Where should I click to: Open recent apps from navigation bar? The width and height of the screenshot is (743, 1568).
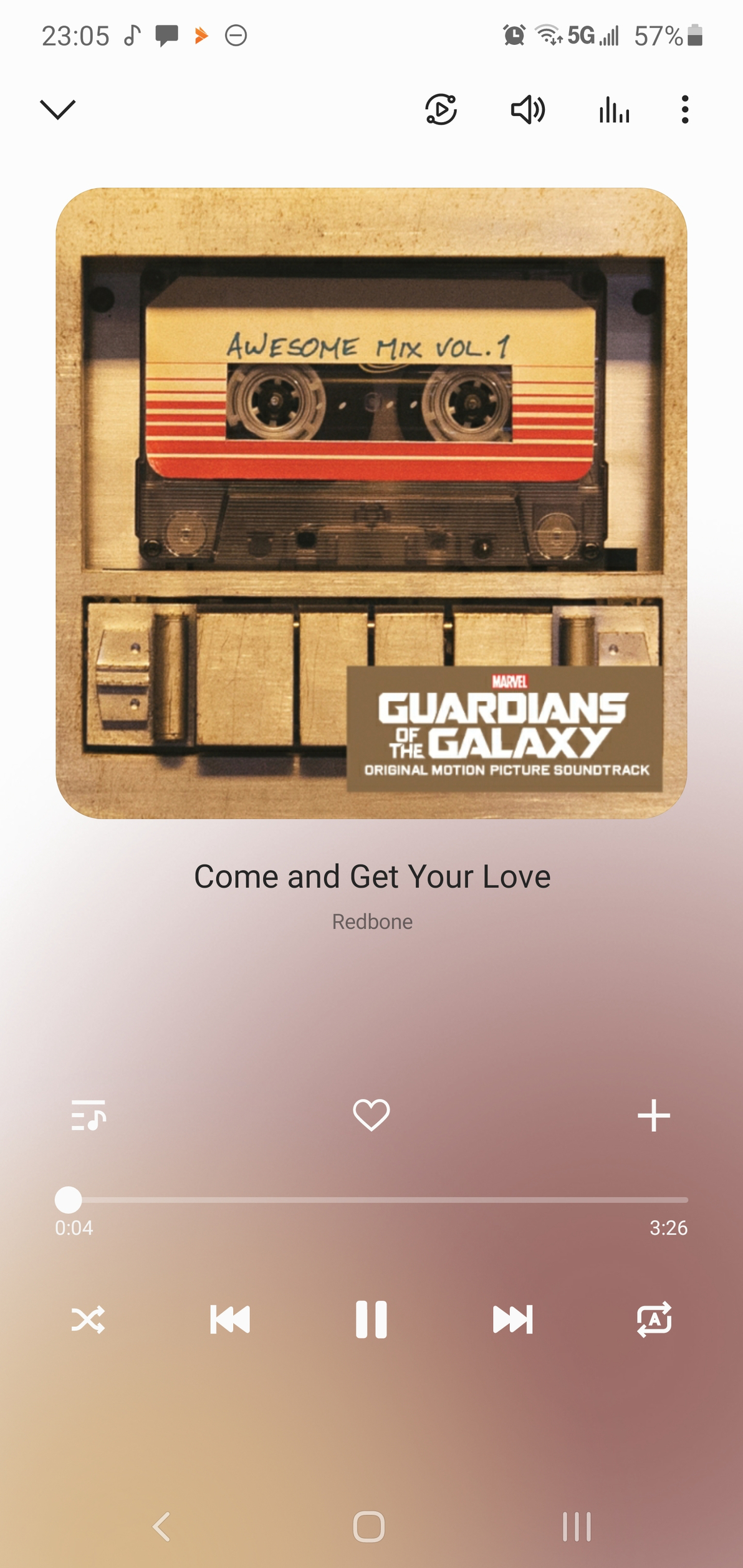coord(577,1527)
